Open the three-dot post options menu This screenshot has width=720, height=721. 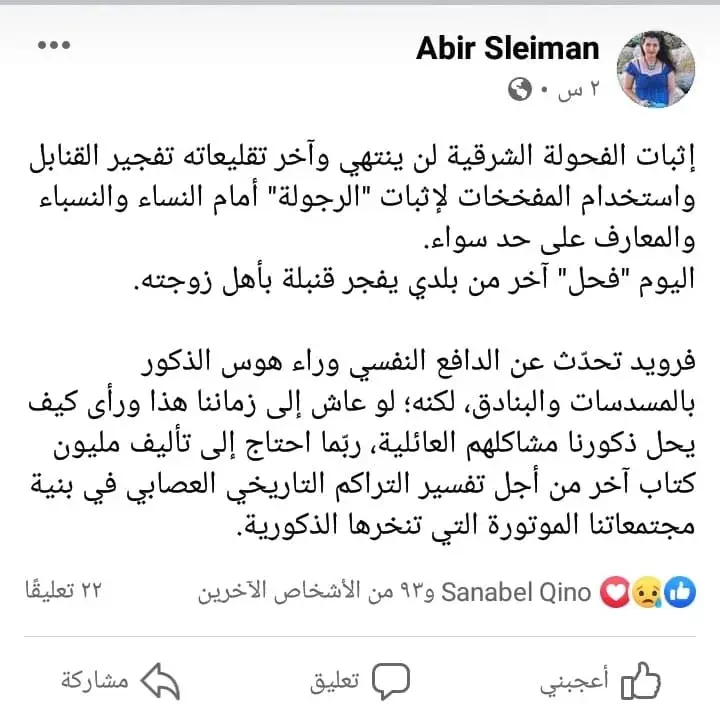click(x=54, y=45)
